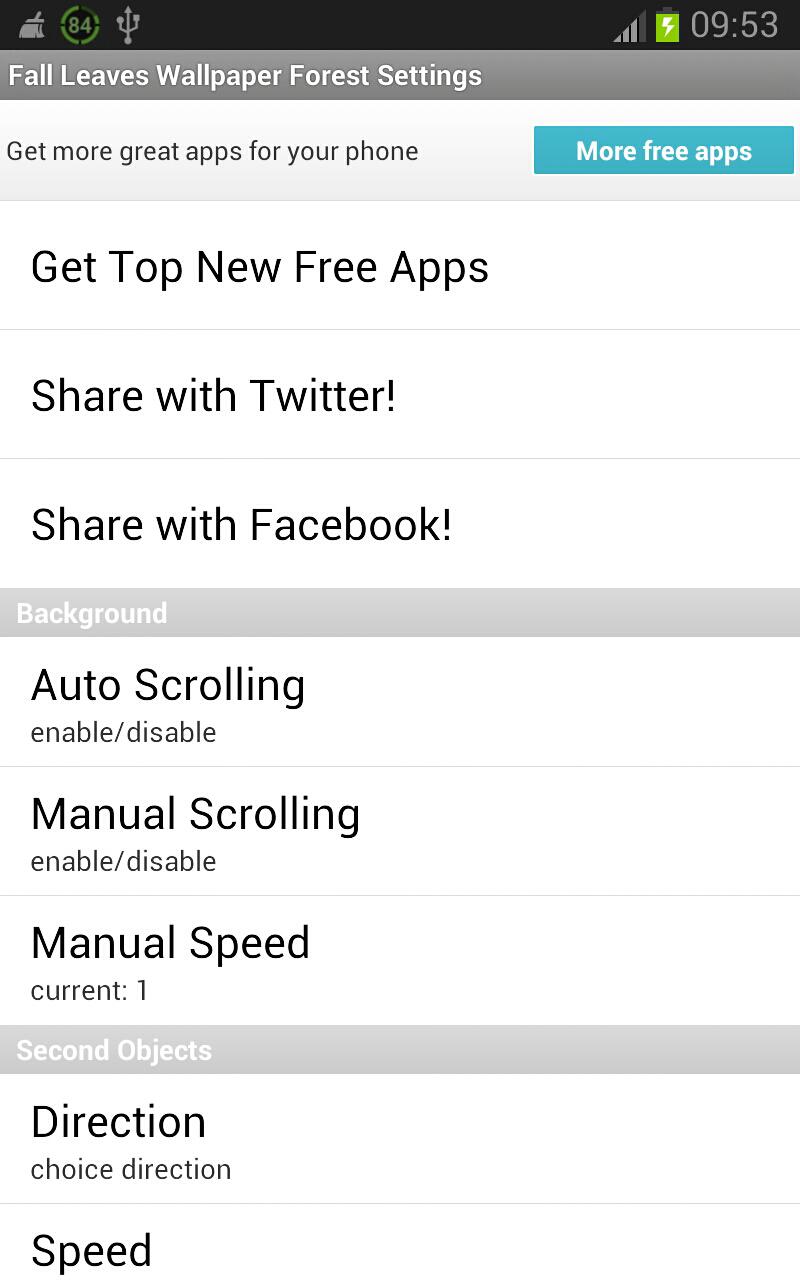Change the Manual Speed value
The image size is (800, 1280).
(x=400, y=961)
